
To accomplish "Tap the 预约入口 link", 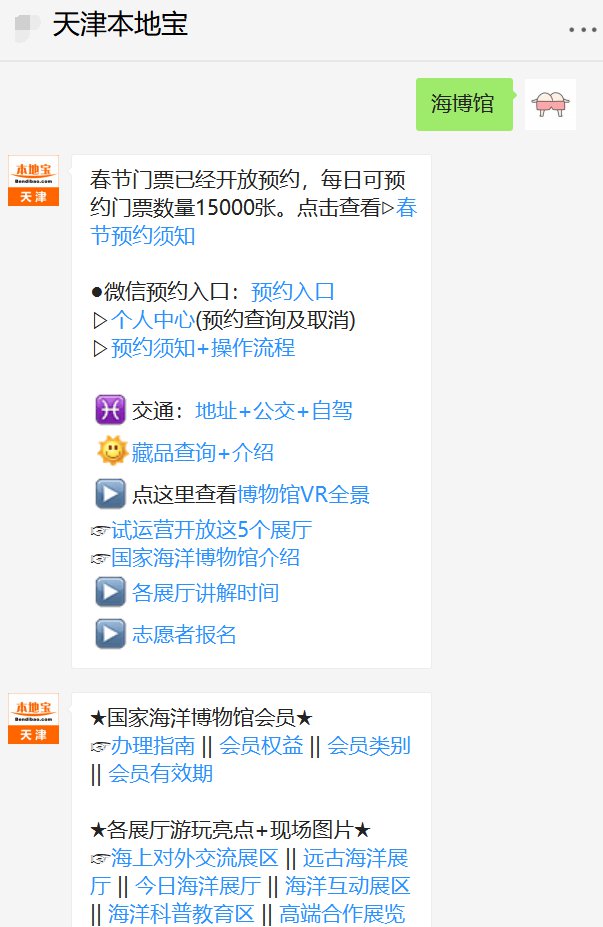I will click(x=292, y=292).
